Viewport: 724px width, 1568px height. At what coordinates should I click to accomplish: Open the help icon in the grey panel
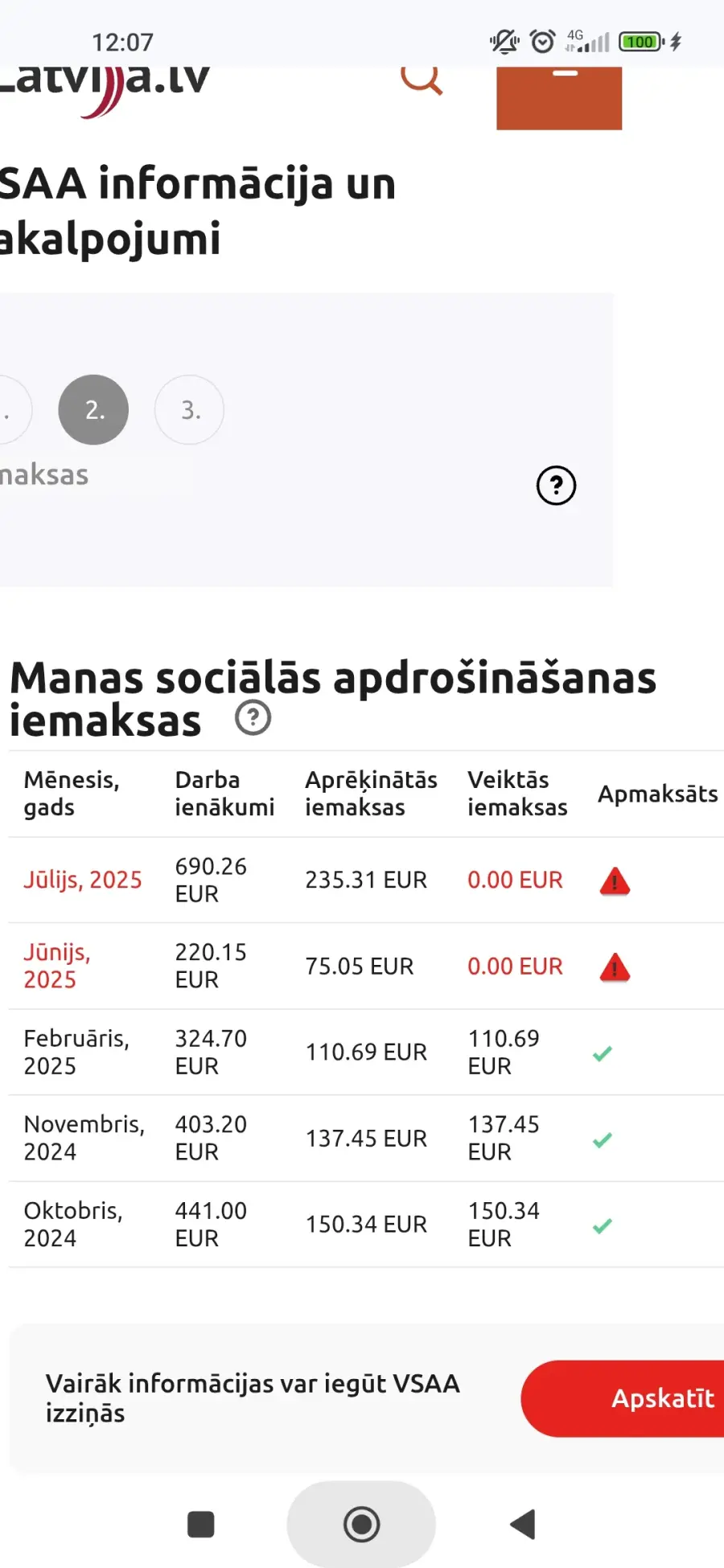556,486
